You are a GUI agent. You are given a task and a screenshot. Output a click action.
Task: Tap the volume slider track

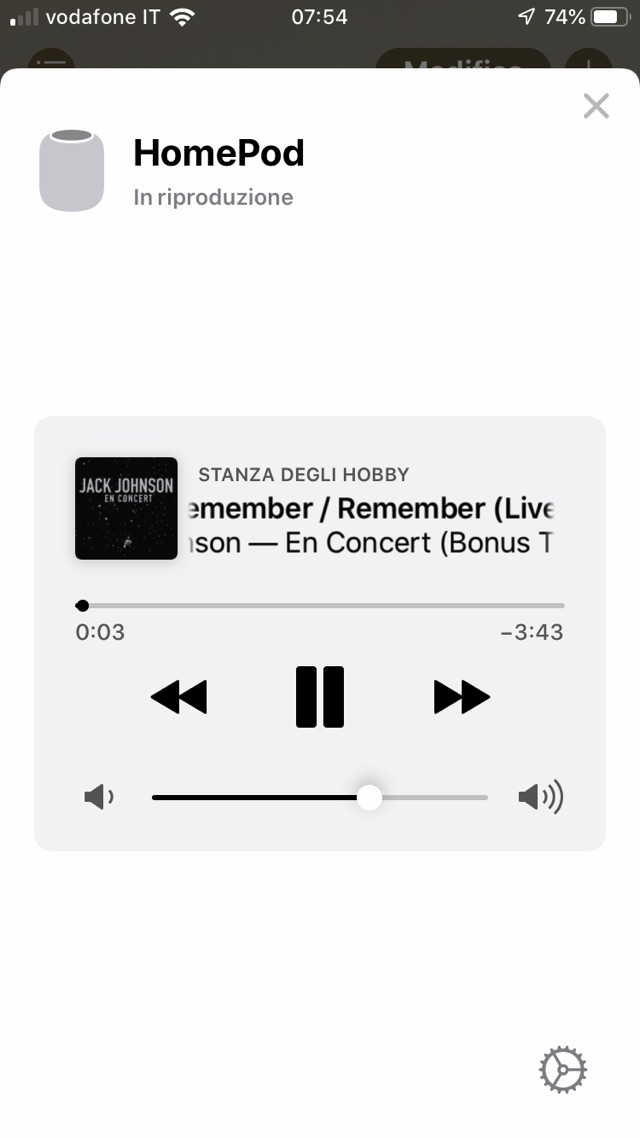coord(320,797)
